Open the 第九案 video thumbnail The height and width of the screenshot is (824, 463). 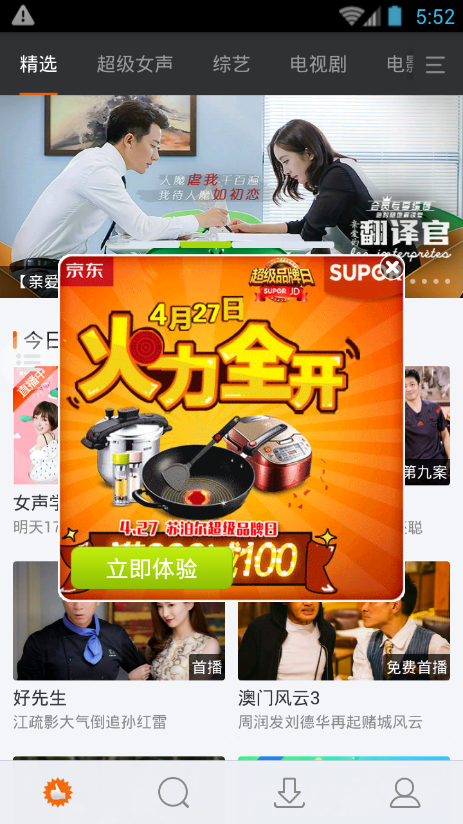427,425
